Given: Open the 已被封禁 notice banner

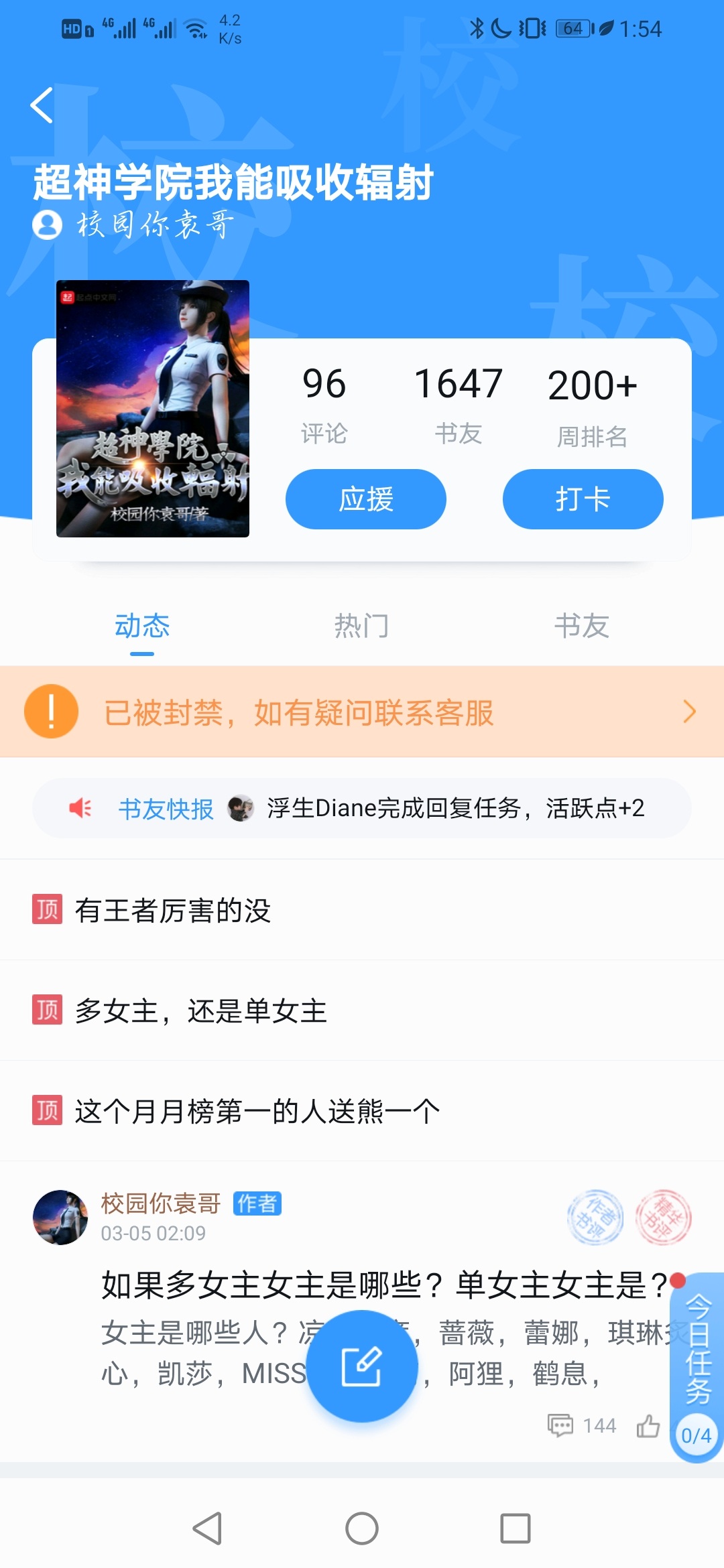Looking at the screenshot, I should [x=362, y=712].
